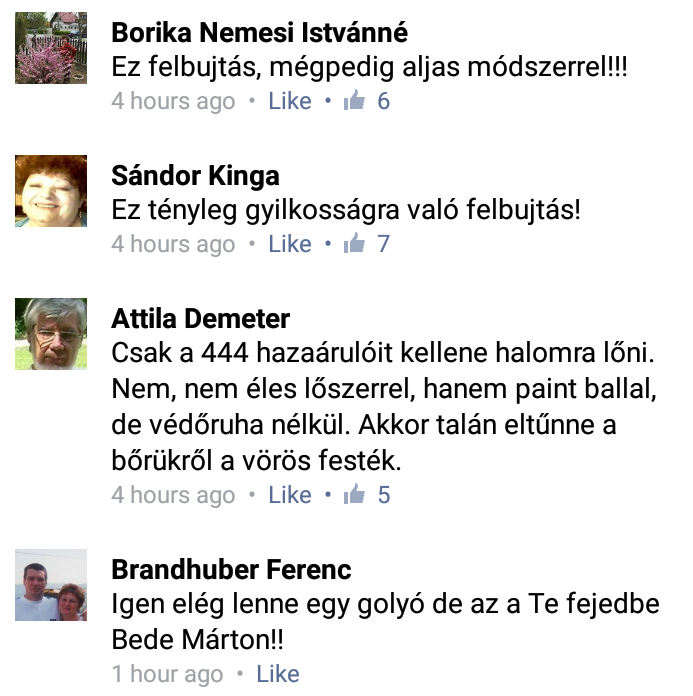This screenshot has width=693, height=696.
Task: Open Attila Demeter's profile name
Action: (200, 319)
